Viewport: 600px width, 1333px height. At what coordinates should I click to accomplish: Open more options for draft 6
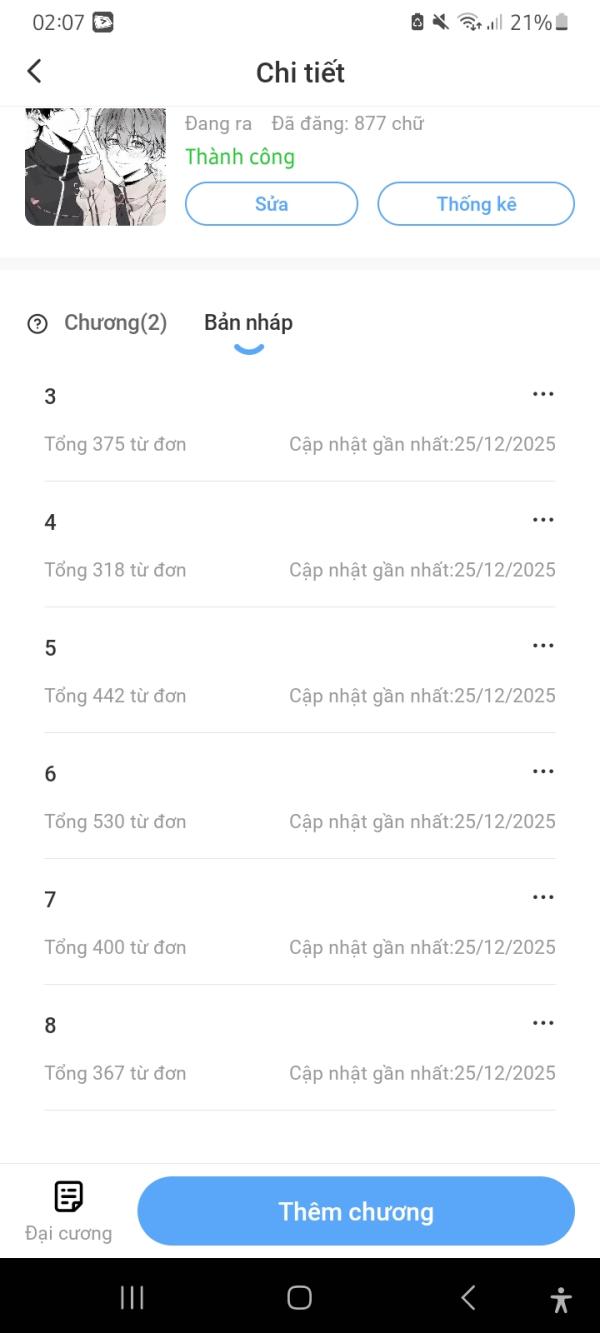tap(543, 772)
